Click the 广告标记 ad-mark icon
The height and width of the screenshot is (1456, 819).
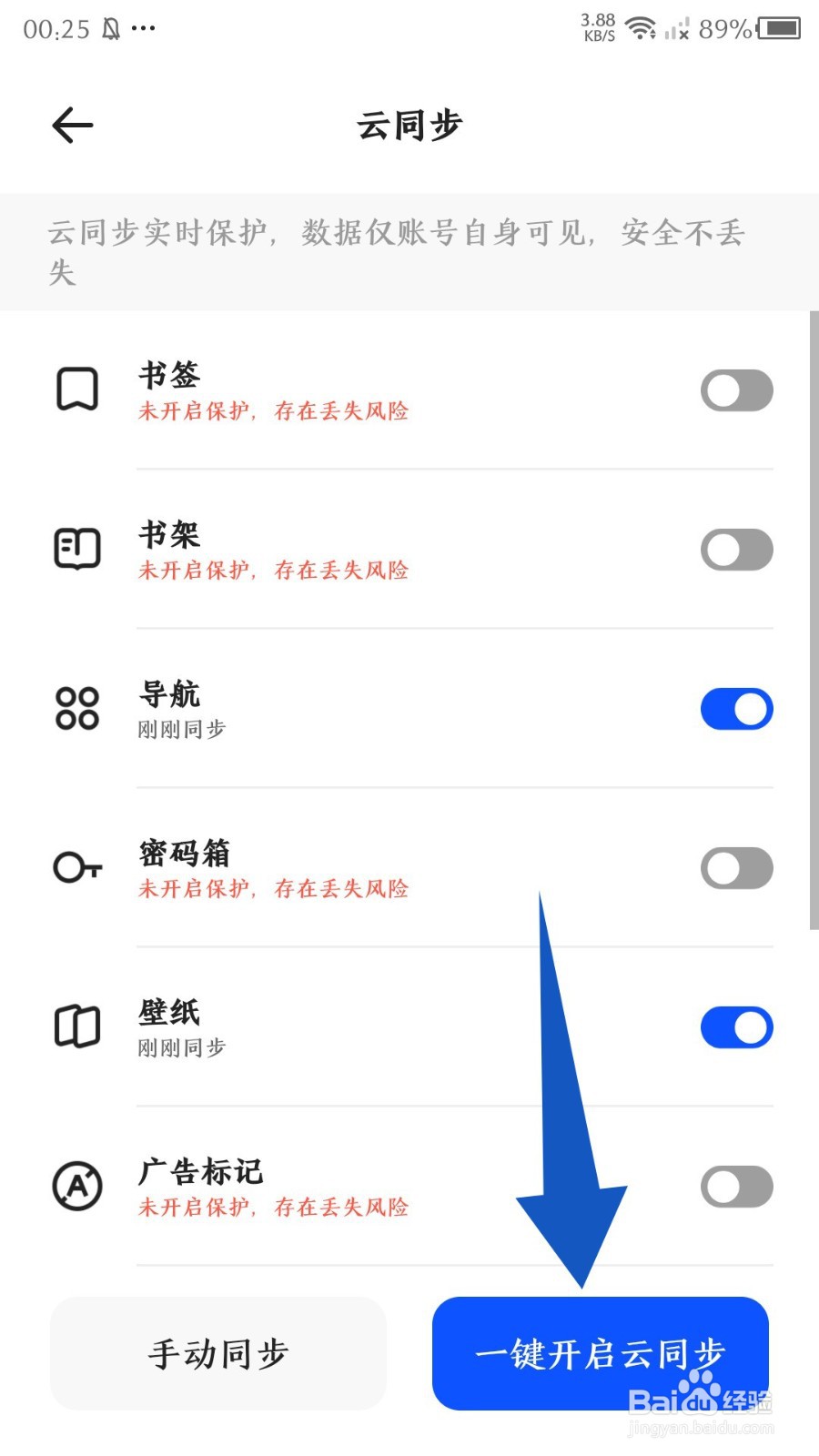tap(77, 1186)
